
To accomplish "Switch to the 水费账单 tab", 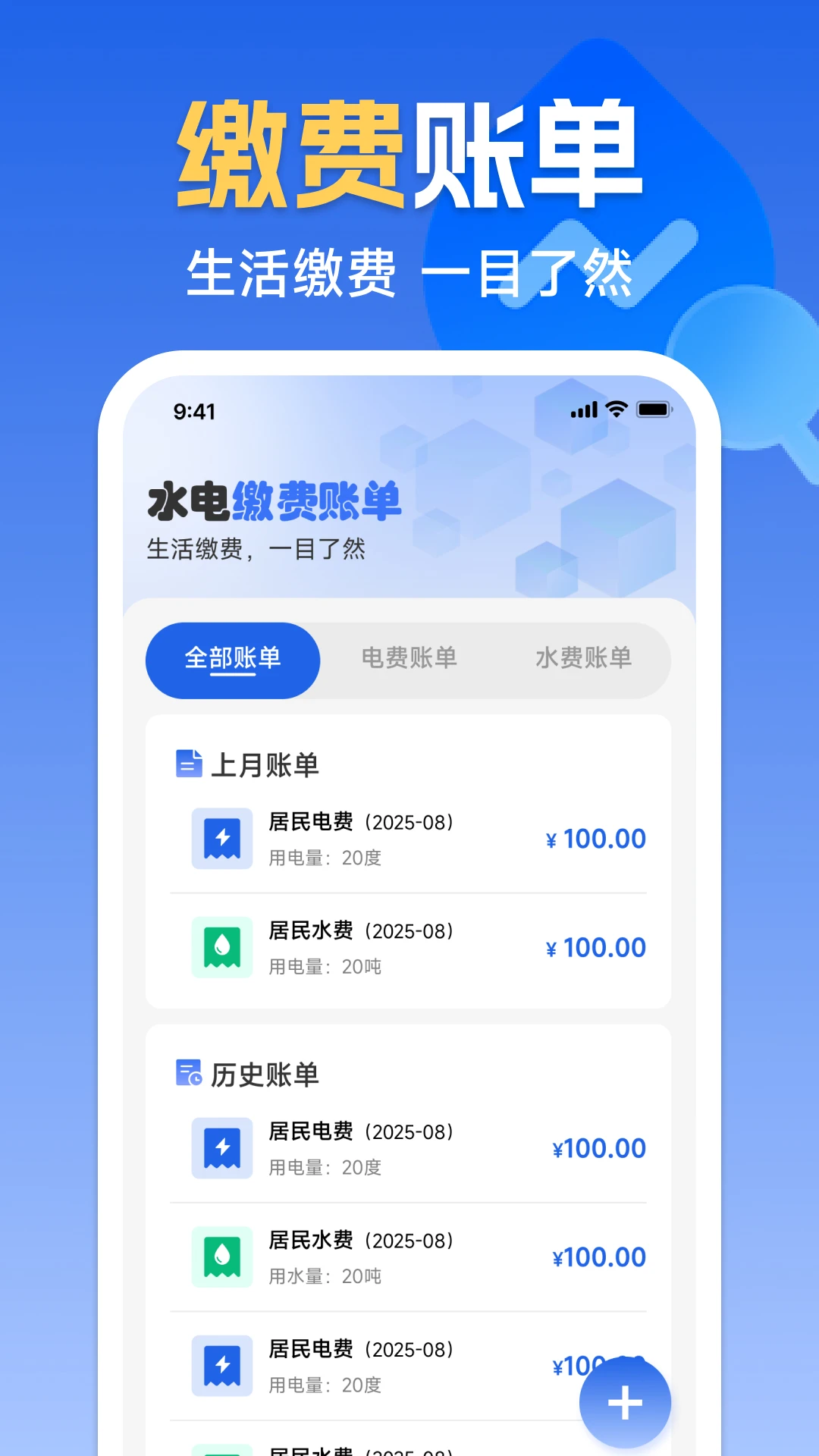I will (x=582, y=659).
